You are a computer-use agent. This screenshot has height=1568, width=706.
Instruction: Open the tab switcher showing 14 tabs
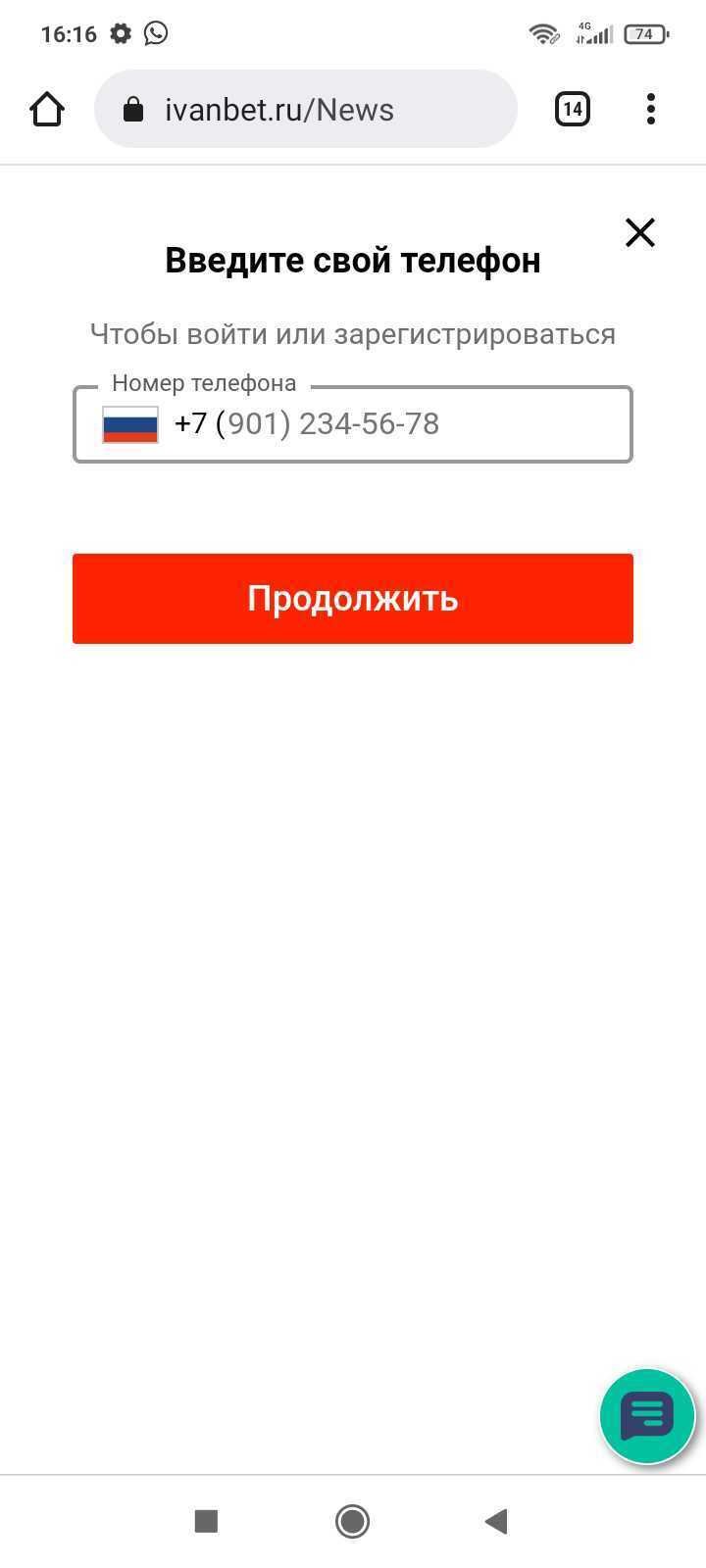click(x=573, y=109)
